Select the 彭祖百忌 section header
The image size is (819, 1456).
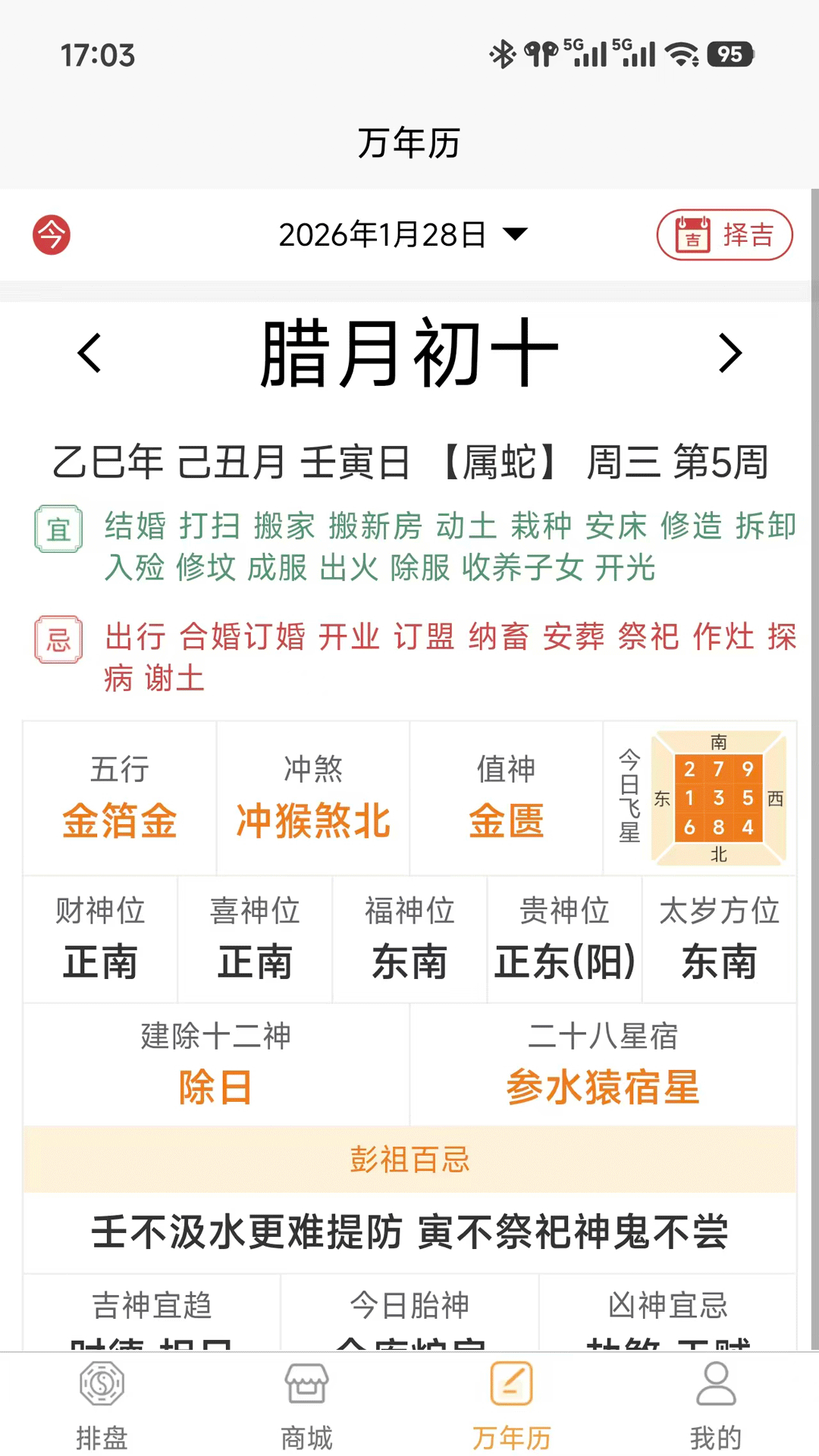(409, 1159)
